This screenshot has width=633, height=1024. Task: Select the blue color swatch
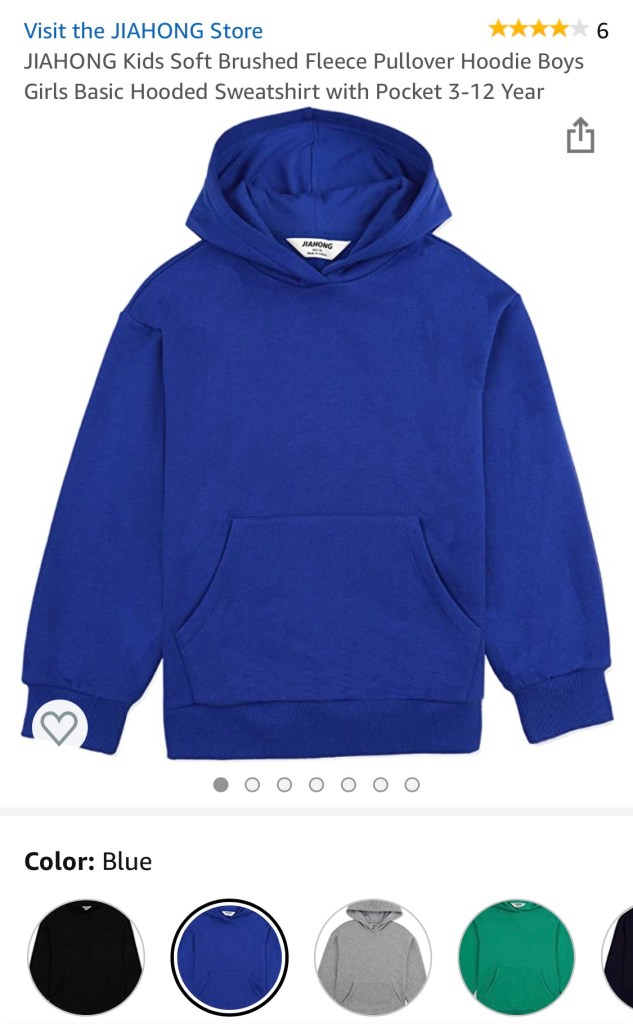[x=229, y=956]
